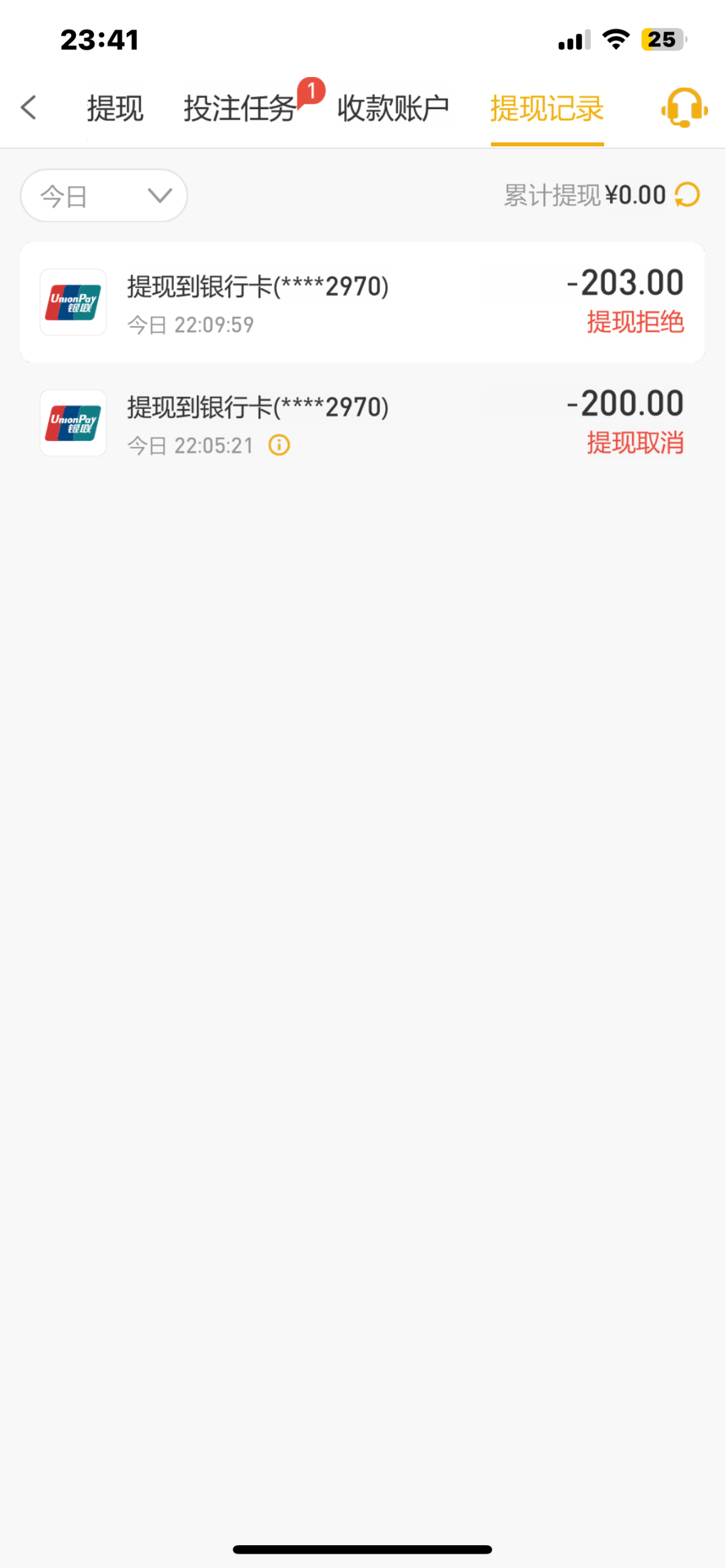Refresh the 累计提现 total
Screen dimensions: 725x1568
click(687, 195)
